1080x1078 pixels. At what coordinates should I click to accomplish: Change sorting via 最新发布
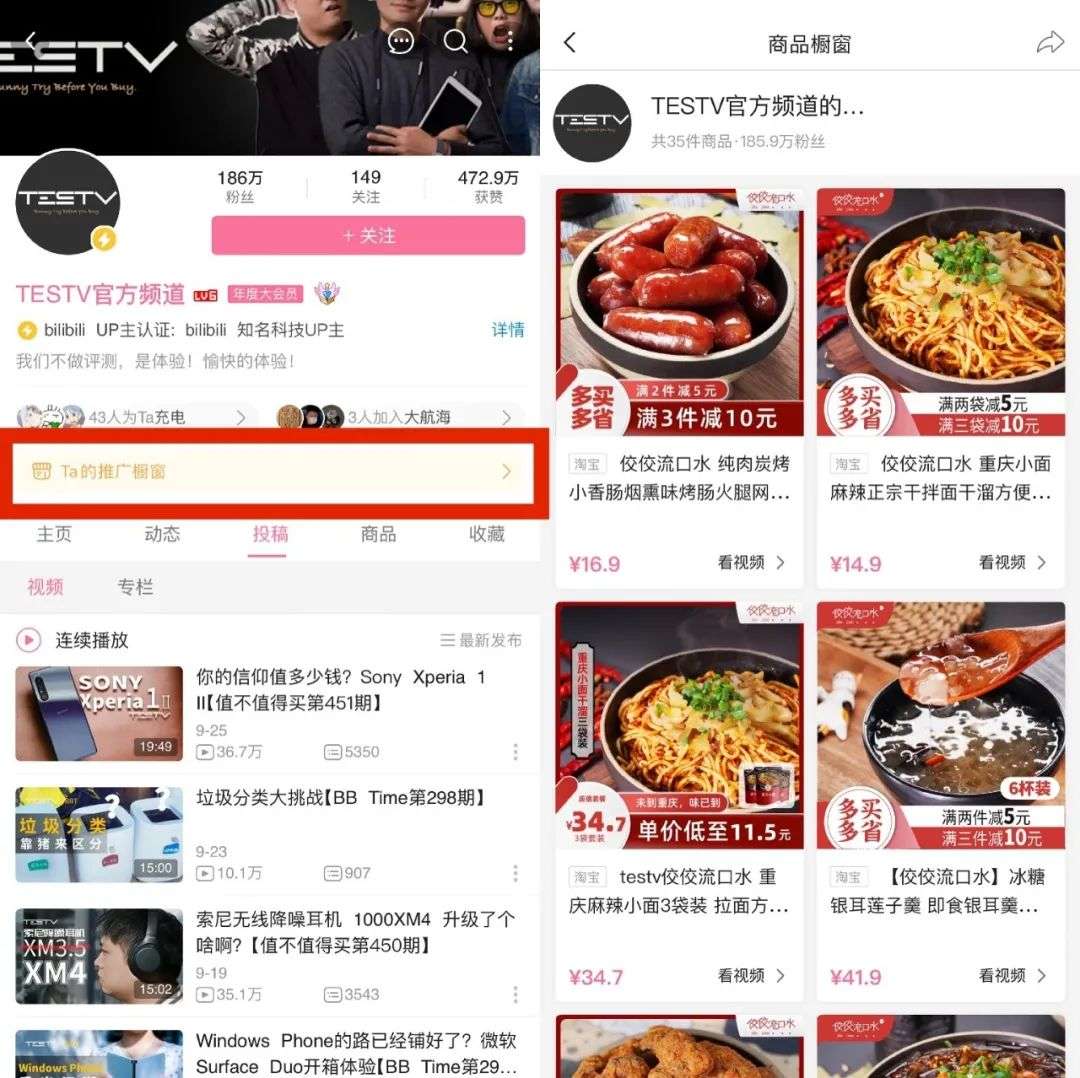[x=481, y=640]
